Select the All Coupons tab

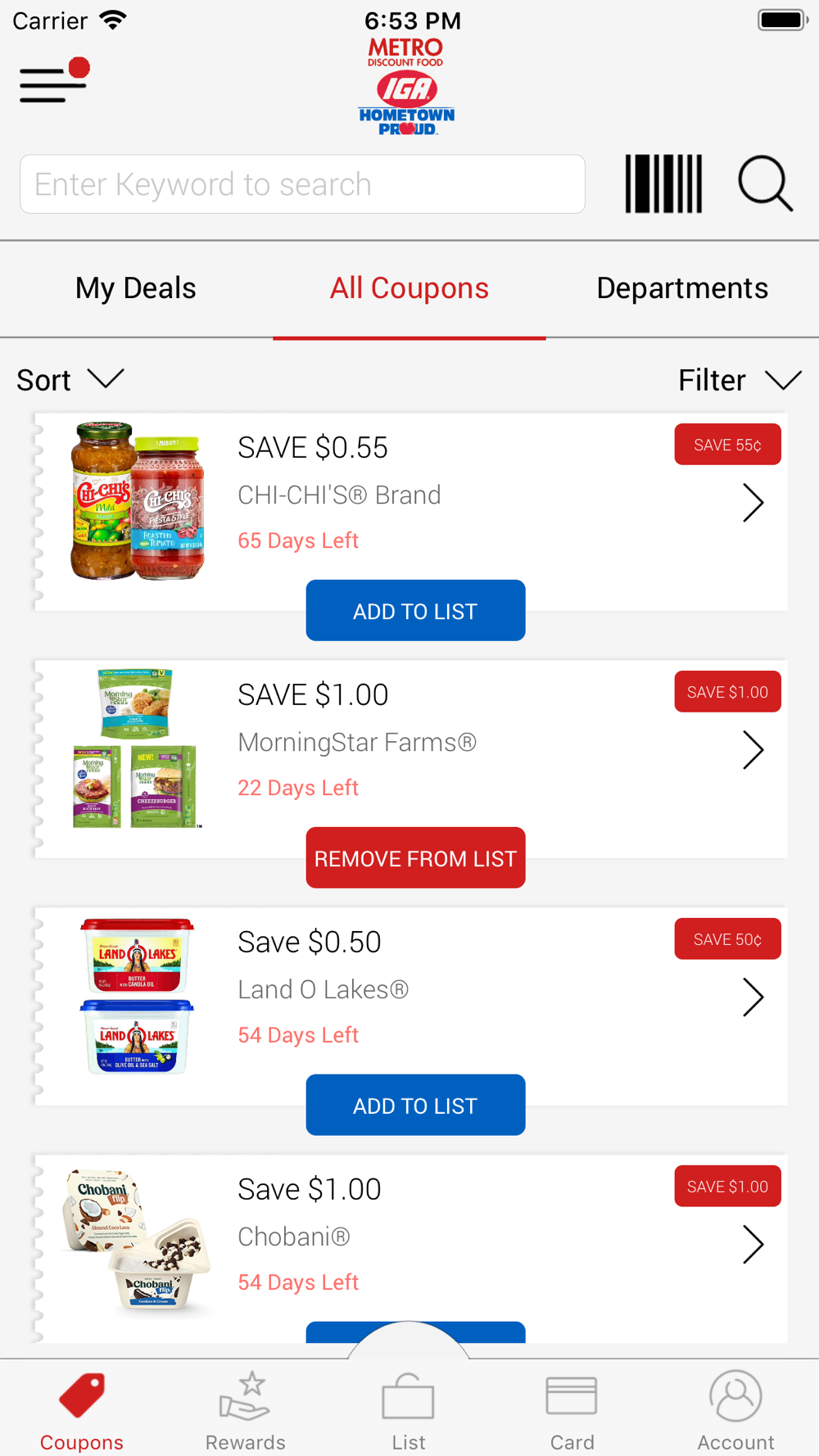(409, 288)
